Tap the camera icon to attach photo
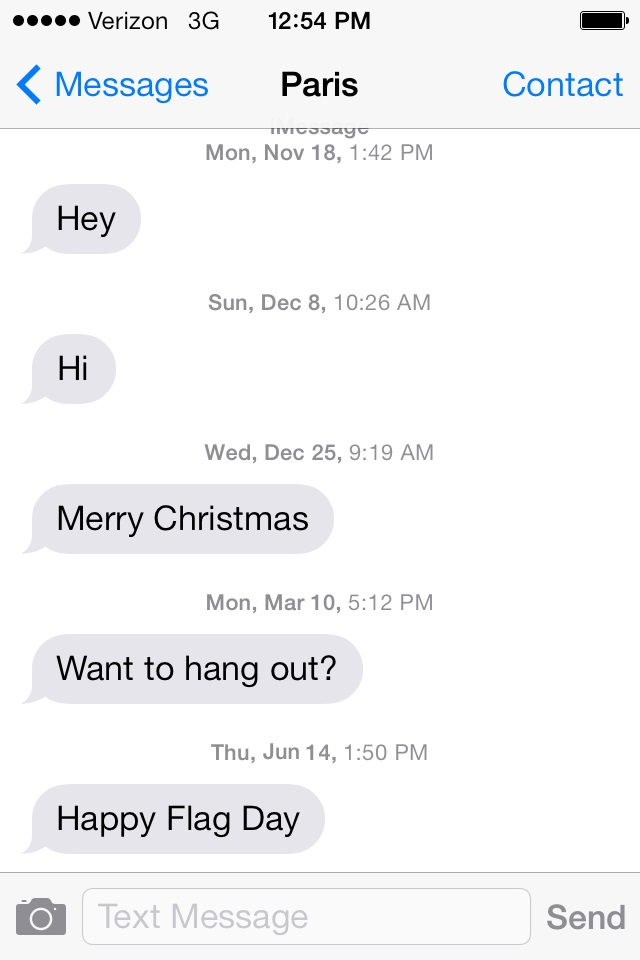This screenshot has height=960, width=640. [x=41, y=916]
